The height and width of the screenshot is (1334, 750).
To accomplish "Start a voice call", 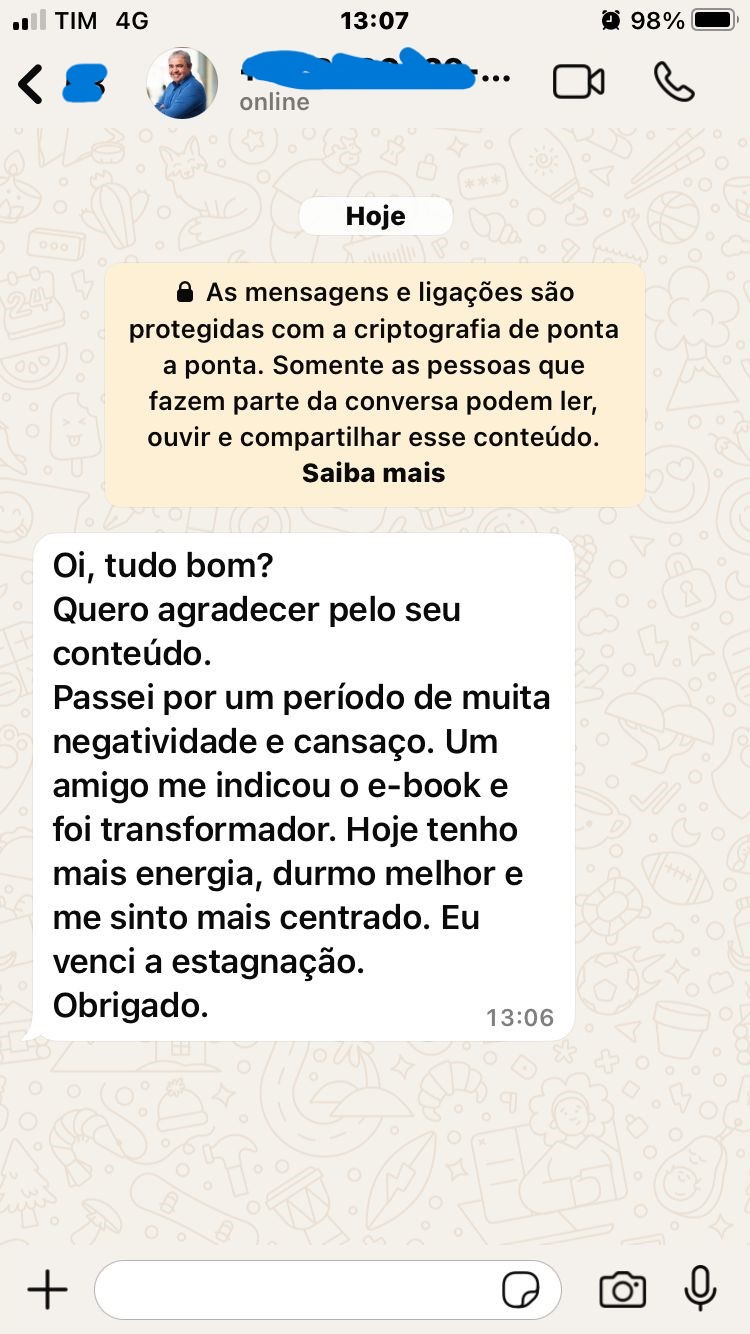I will tap(674, 83).
